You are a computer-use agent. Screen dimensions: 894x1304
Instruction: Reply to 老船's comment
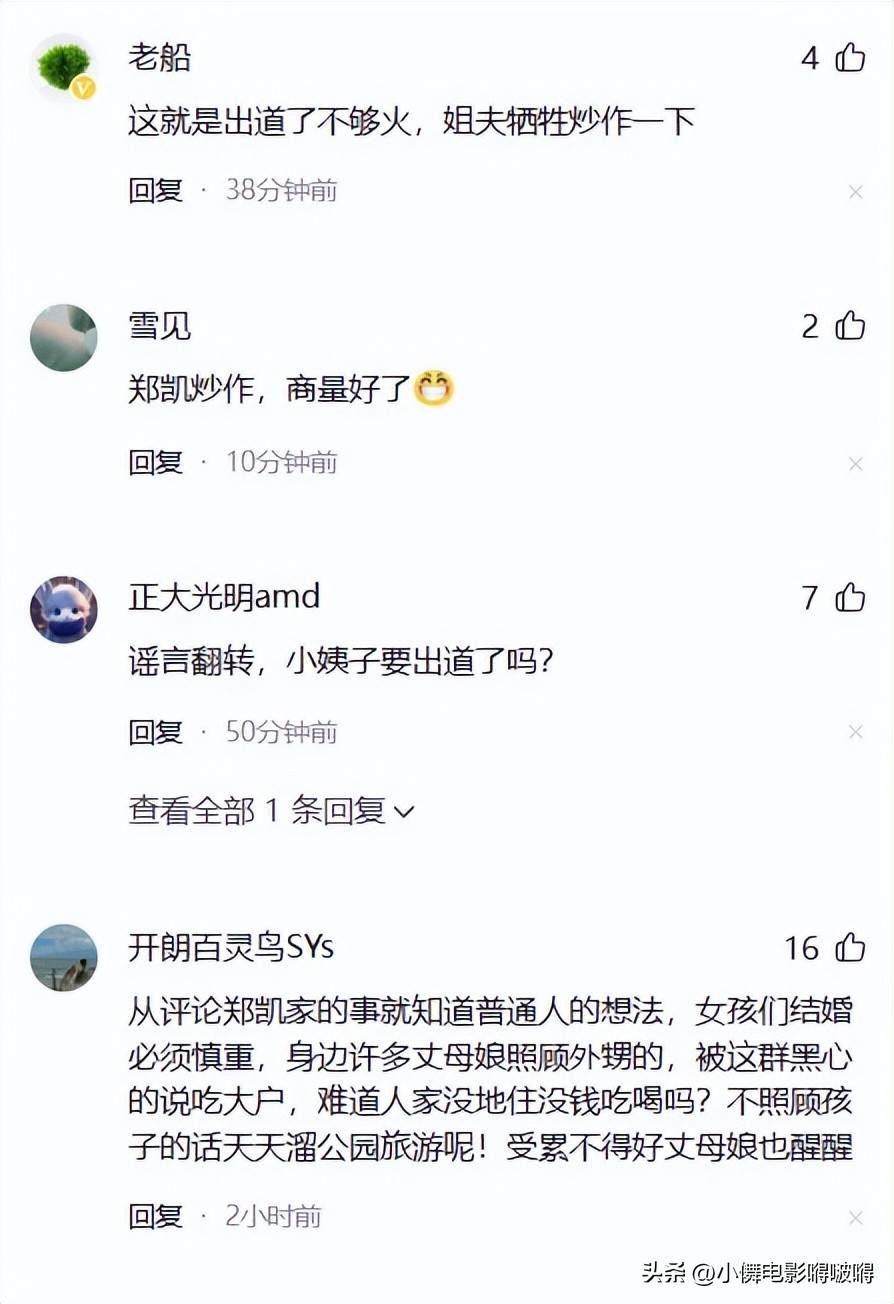pos(155,190)
